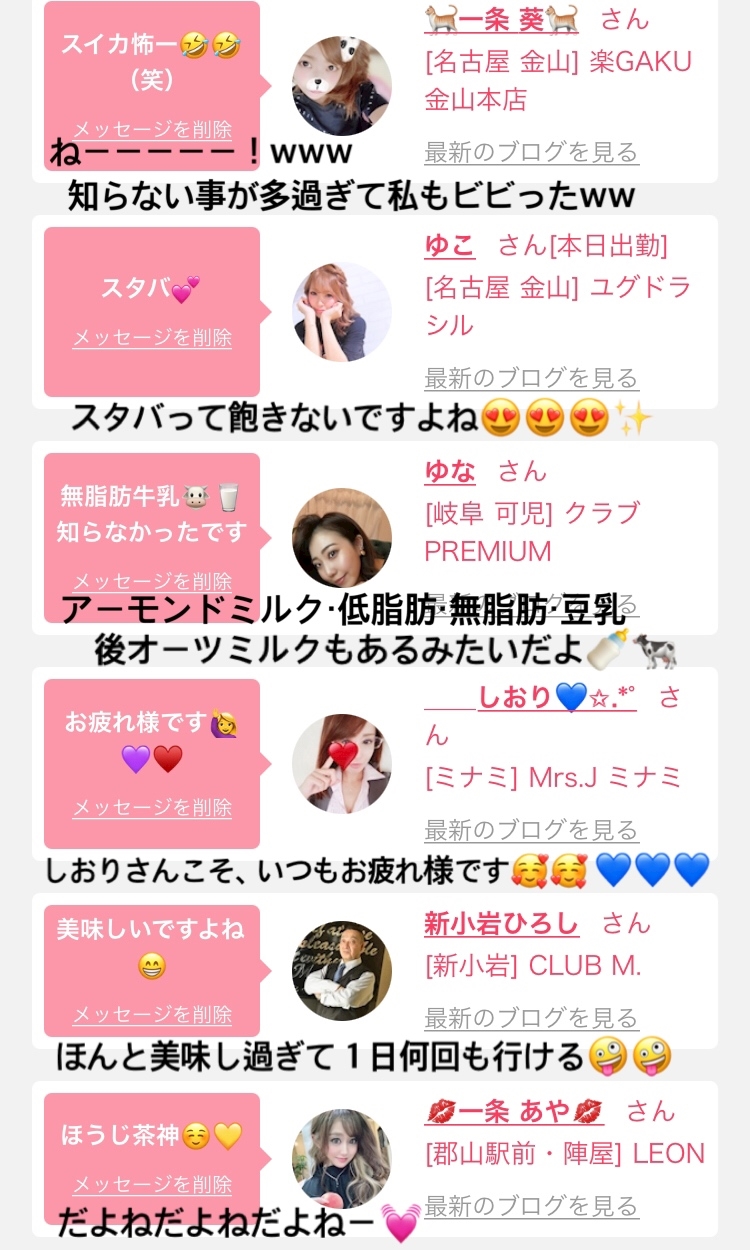The height and width of the screenshot is (1250, 750).
Task: See the latest blog from ゆこ
Action: point(531,379)
